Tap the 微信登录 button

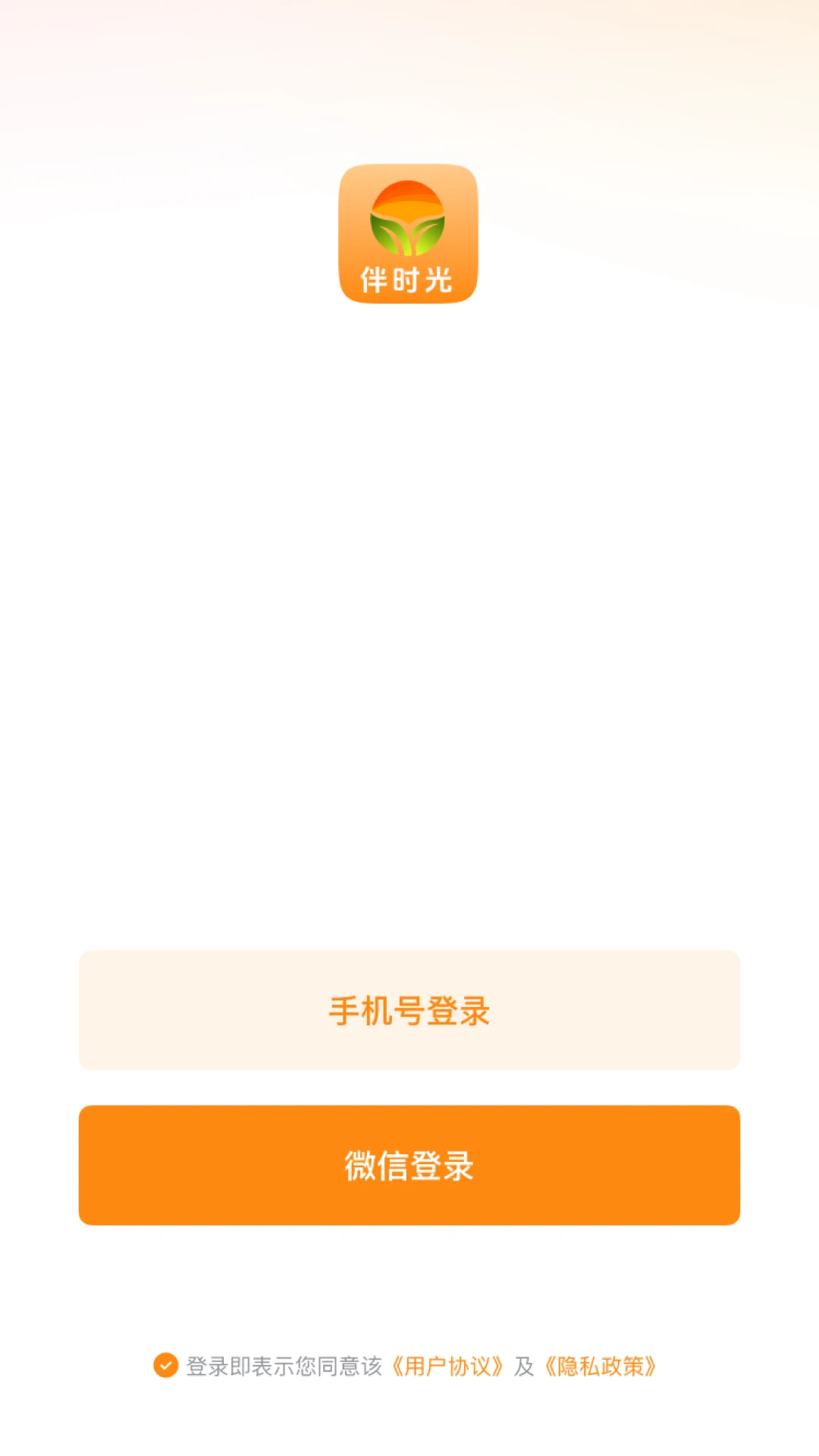(409, 1166)
